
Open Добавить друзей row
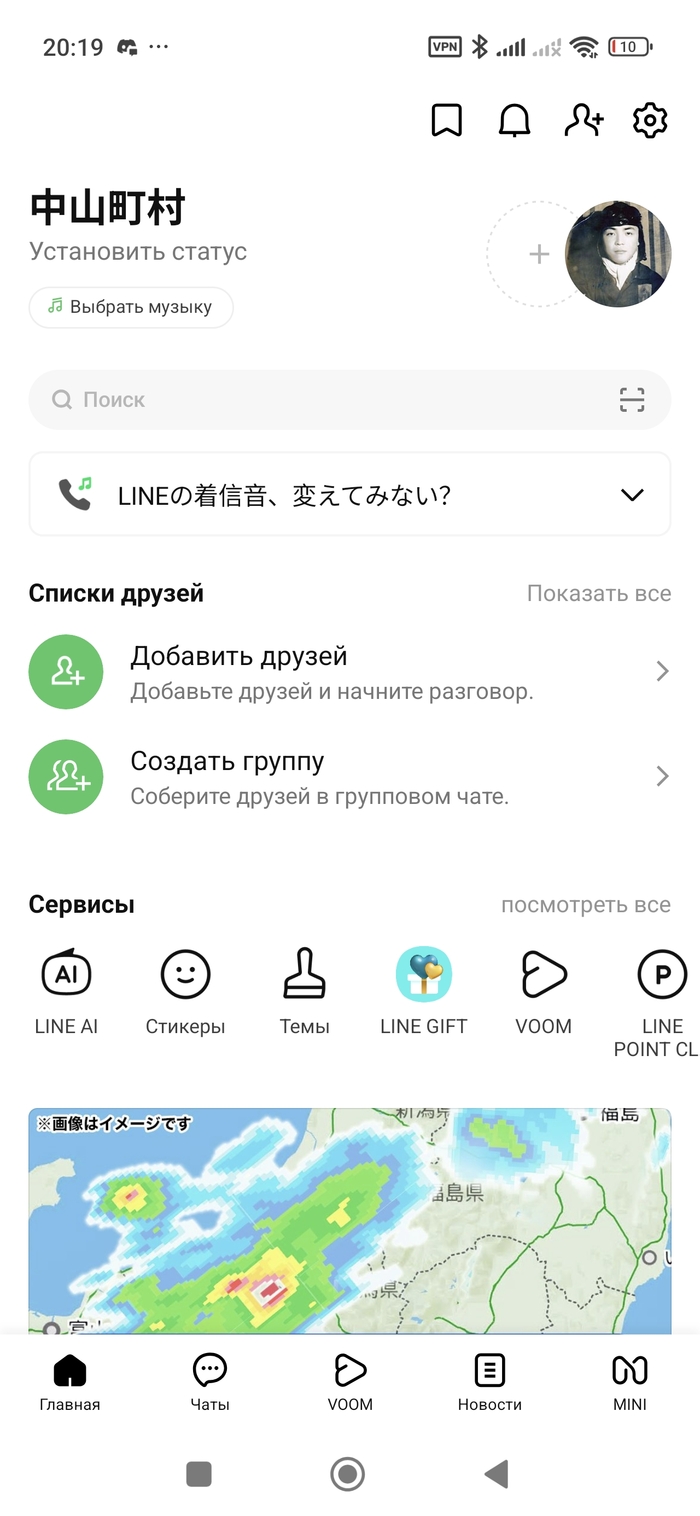point(350,672)
